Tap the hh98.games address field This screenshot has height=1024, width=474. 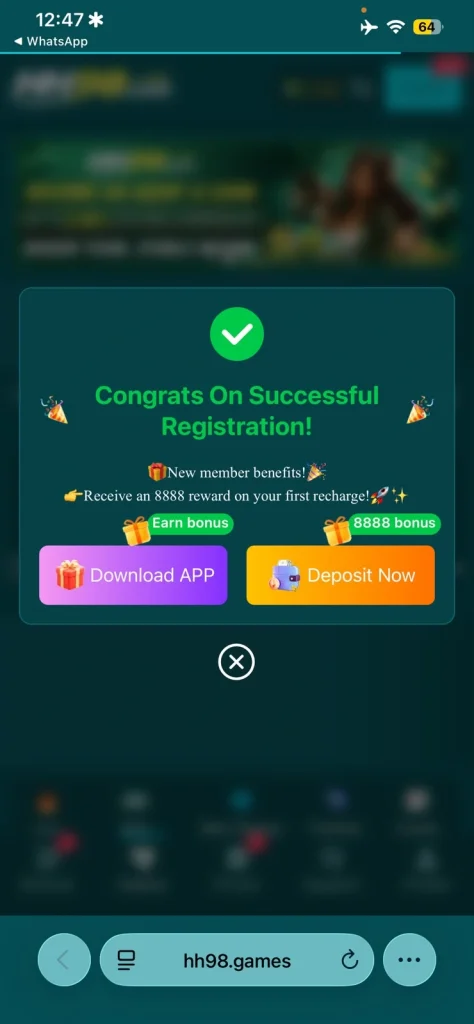237,959
